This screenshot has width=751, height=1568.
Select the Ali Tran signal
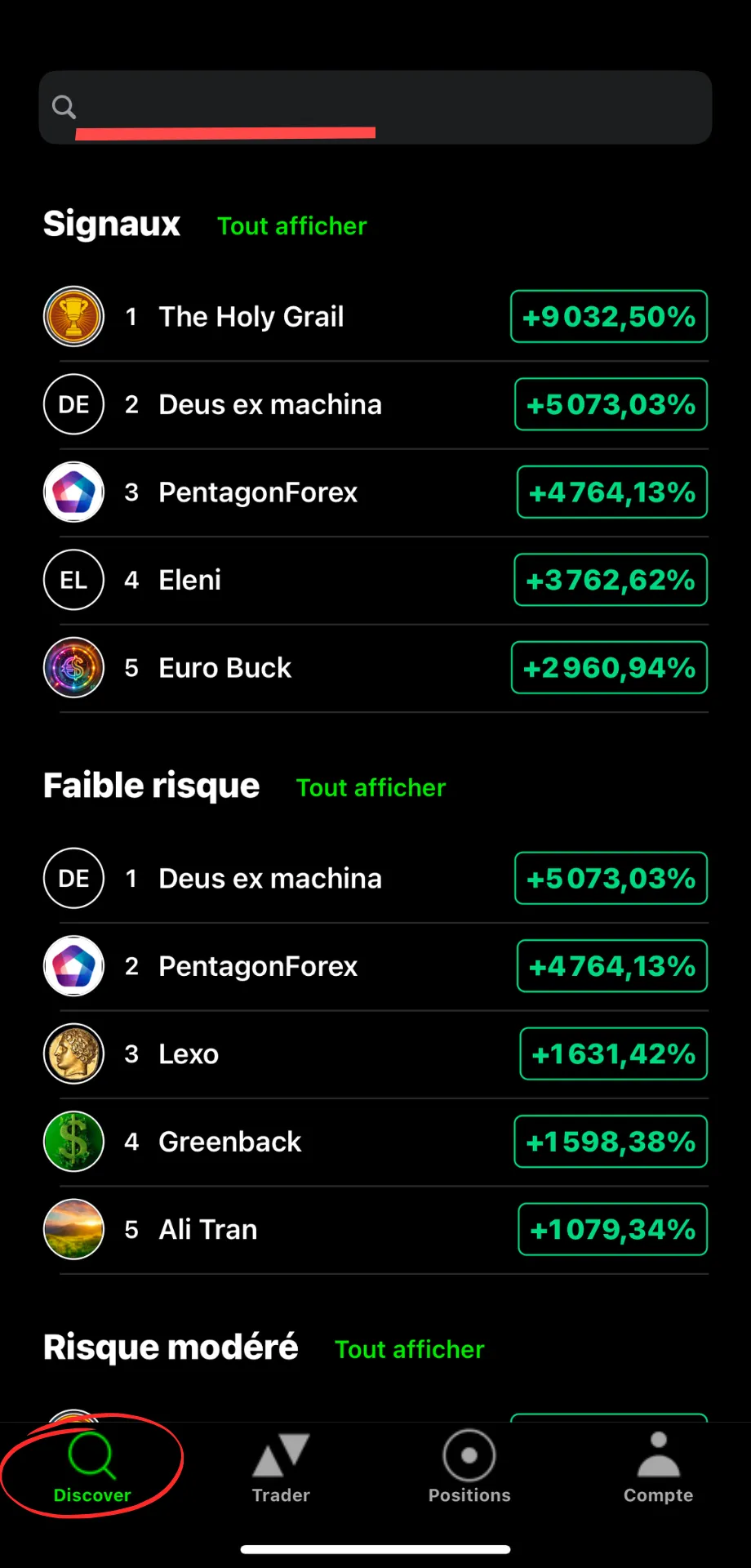(375, 1230)
